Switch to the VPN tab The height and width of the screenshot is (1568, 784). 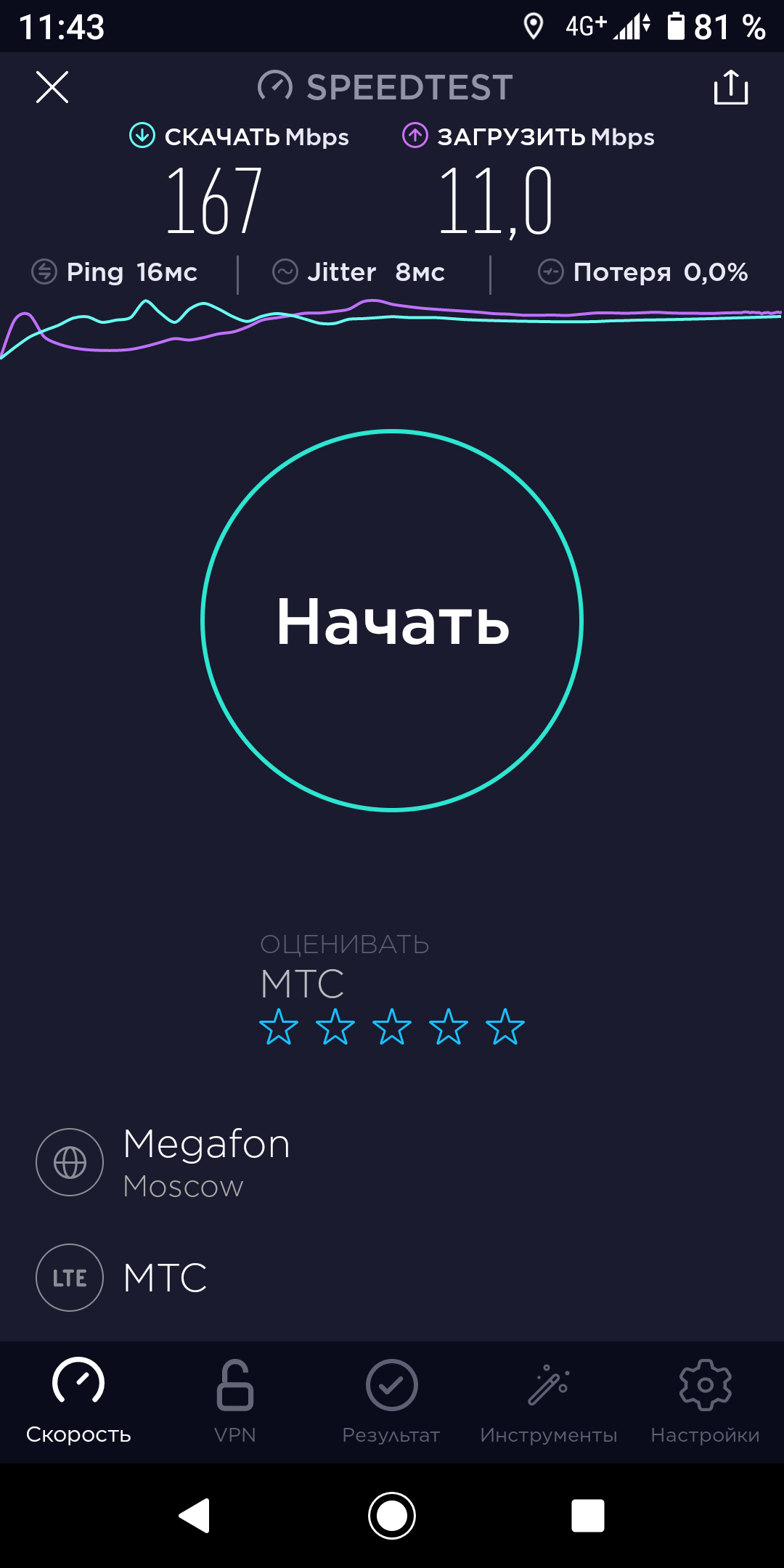click(x=235, y=1401)
